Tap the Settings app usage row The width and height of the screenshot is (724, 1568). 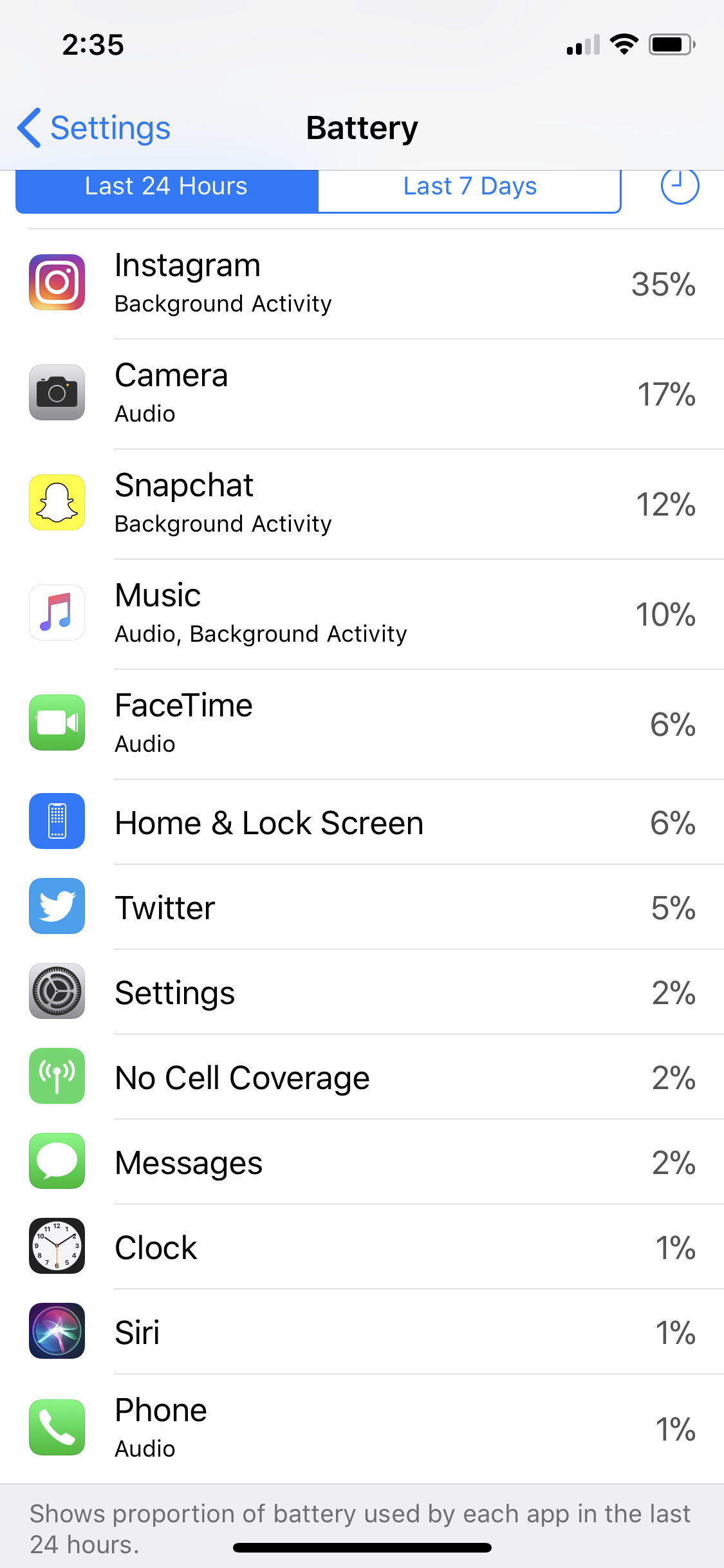[362, 992]
